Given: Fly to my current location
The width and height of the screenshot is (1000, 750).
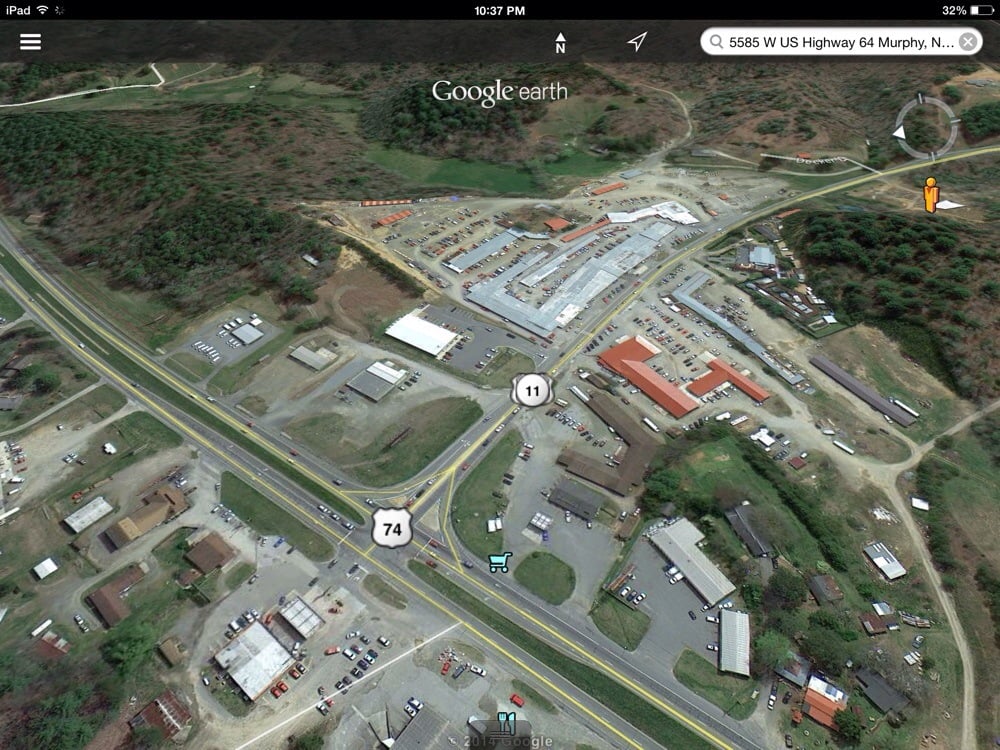Looking at the screenshot, I should [637, 41].
